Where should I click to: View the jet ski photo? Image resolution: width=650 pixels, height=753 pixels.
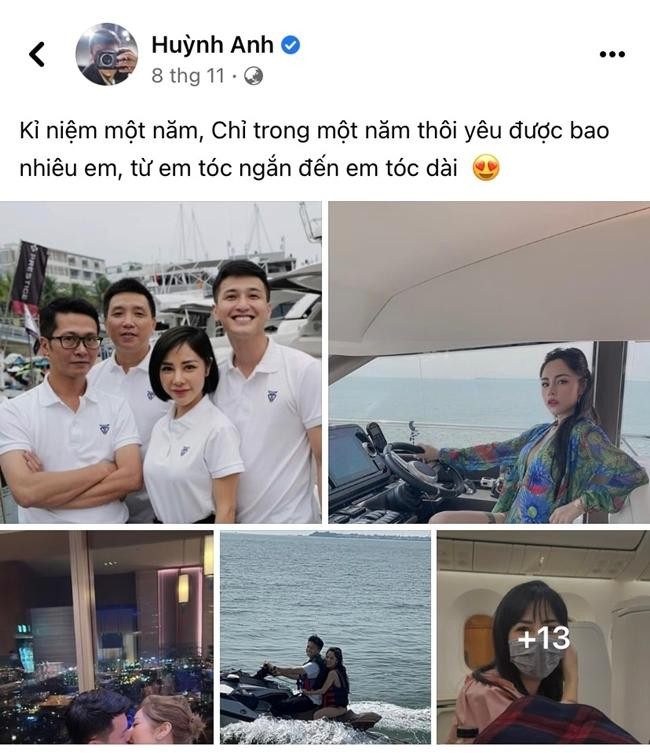[325, 637]
